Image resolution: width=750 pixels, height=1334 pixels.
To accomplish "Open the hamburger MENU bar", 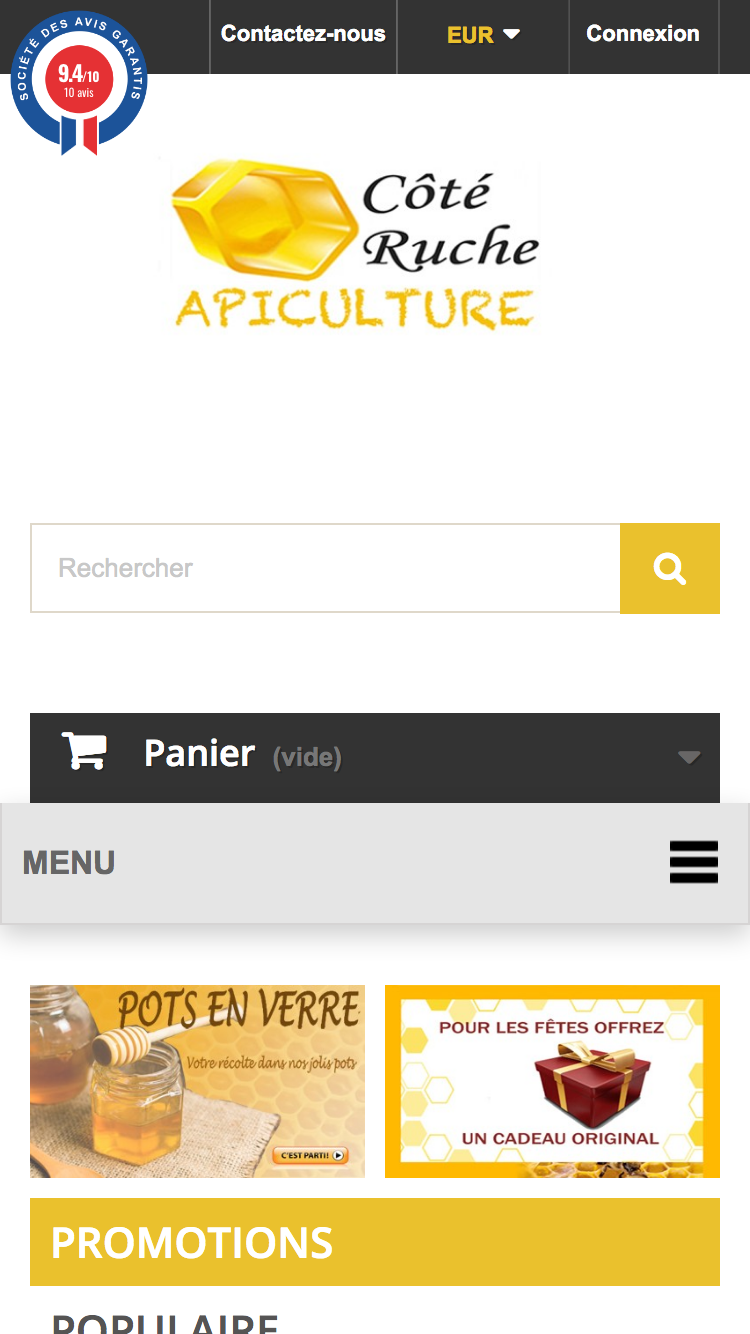I will [x=375, y=863].
